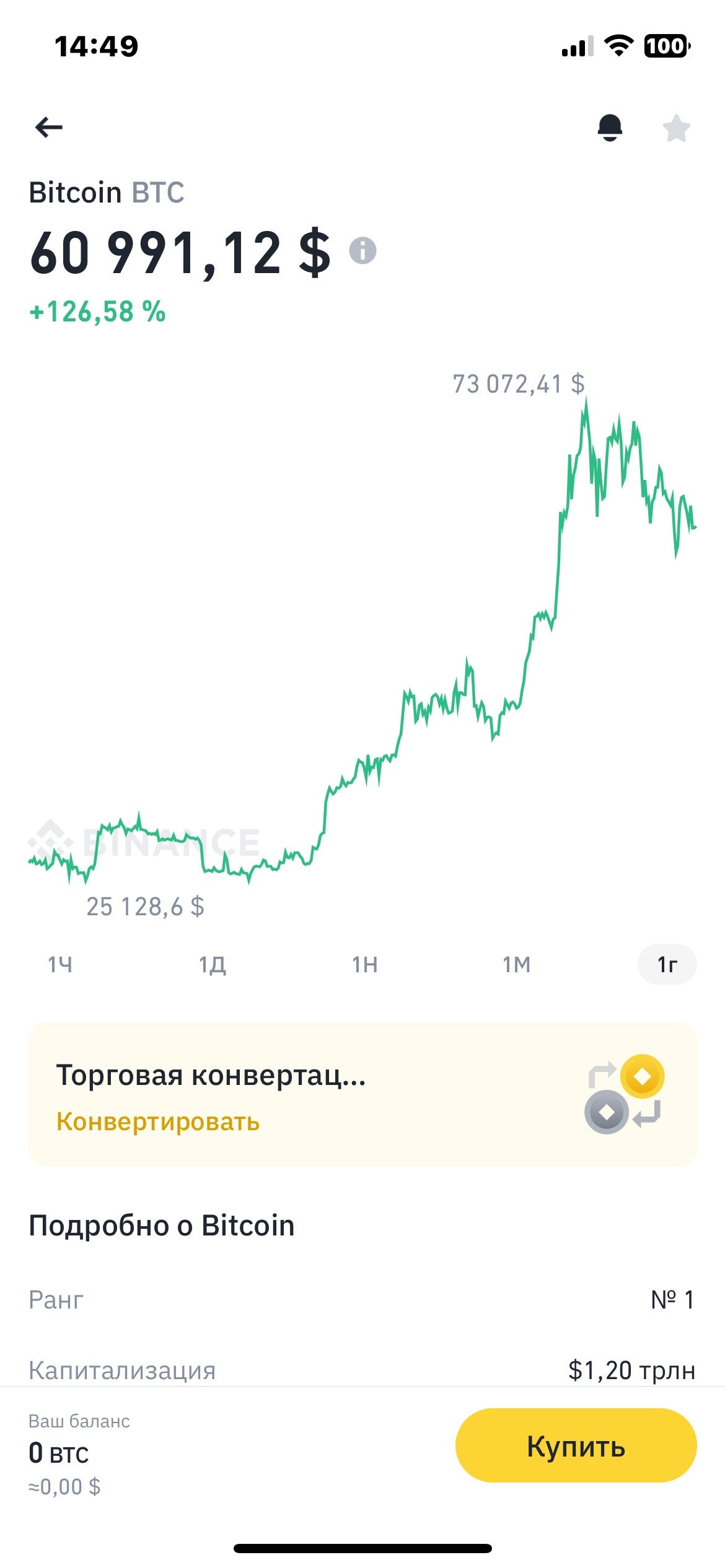Select the 1Н timeframe tab
The image size is (725, 1568).
click(364, 964)
